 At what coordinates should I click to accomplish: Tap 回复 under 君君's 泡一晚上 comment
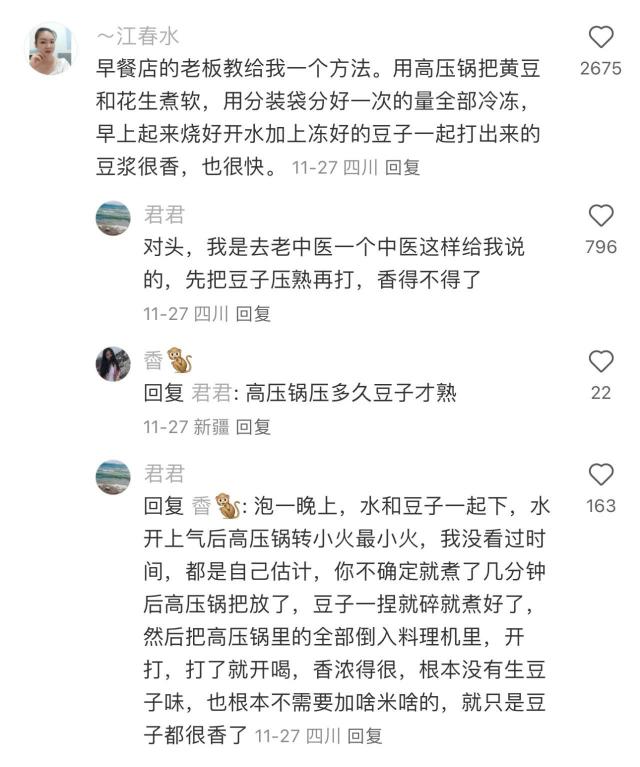(x=365, y=736)
